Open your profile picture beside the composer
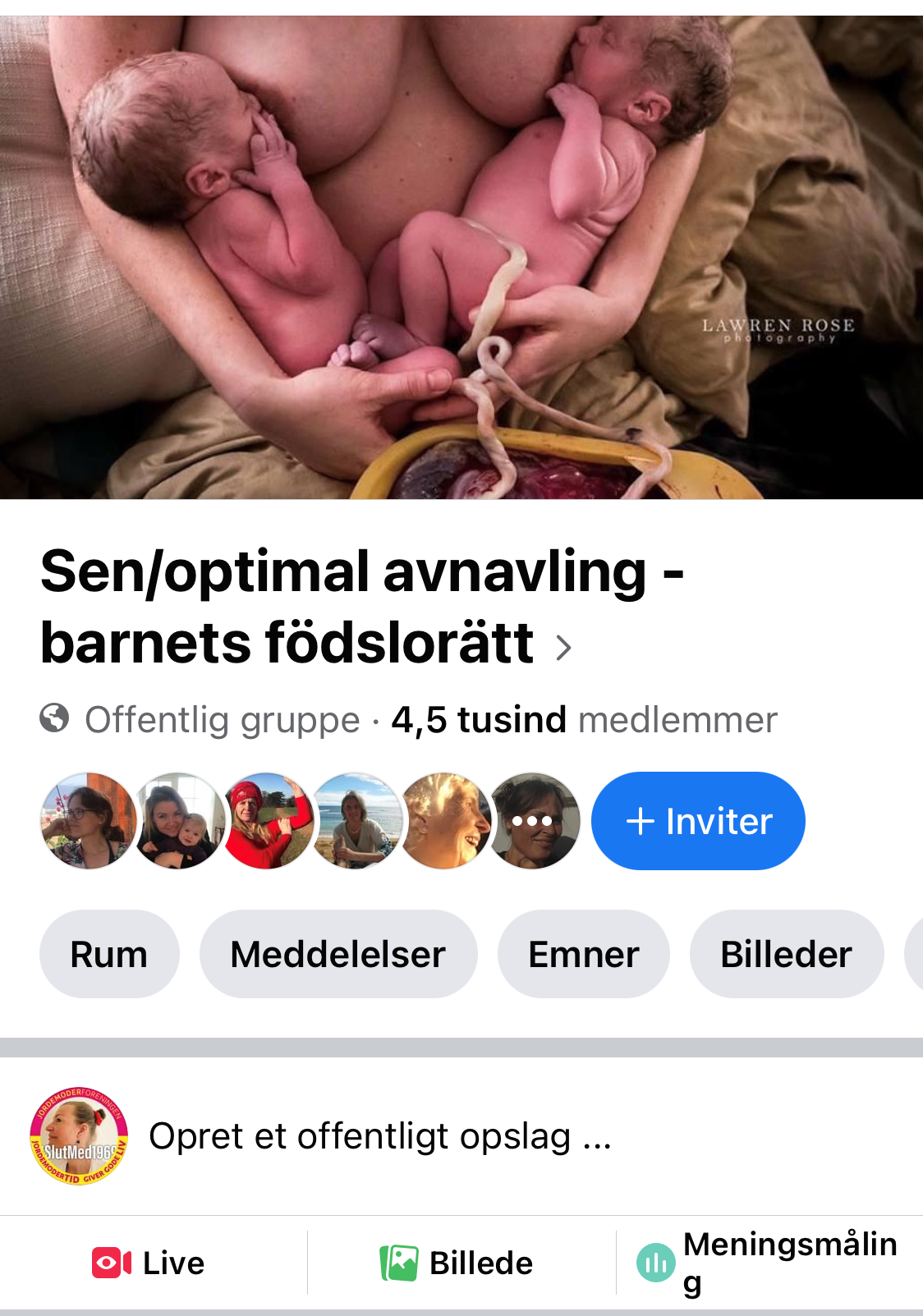 click(79, 1136)
